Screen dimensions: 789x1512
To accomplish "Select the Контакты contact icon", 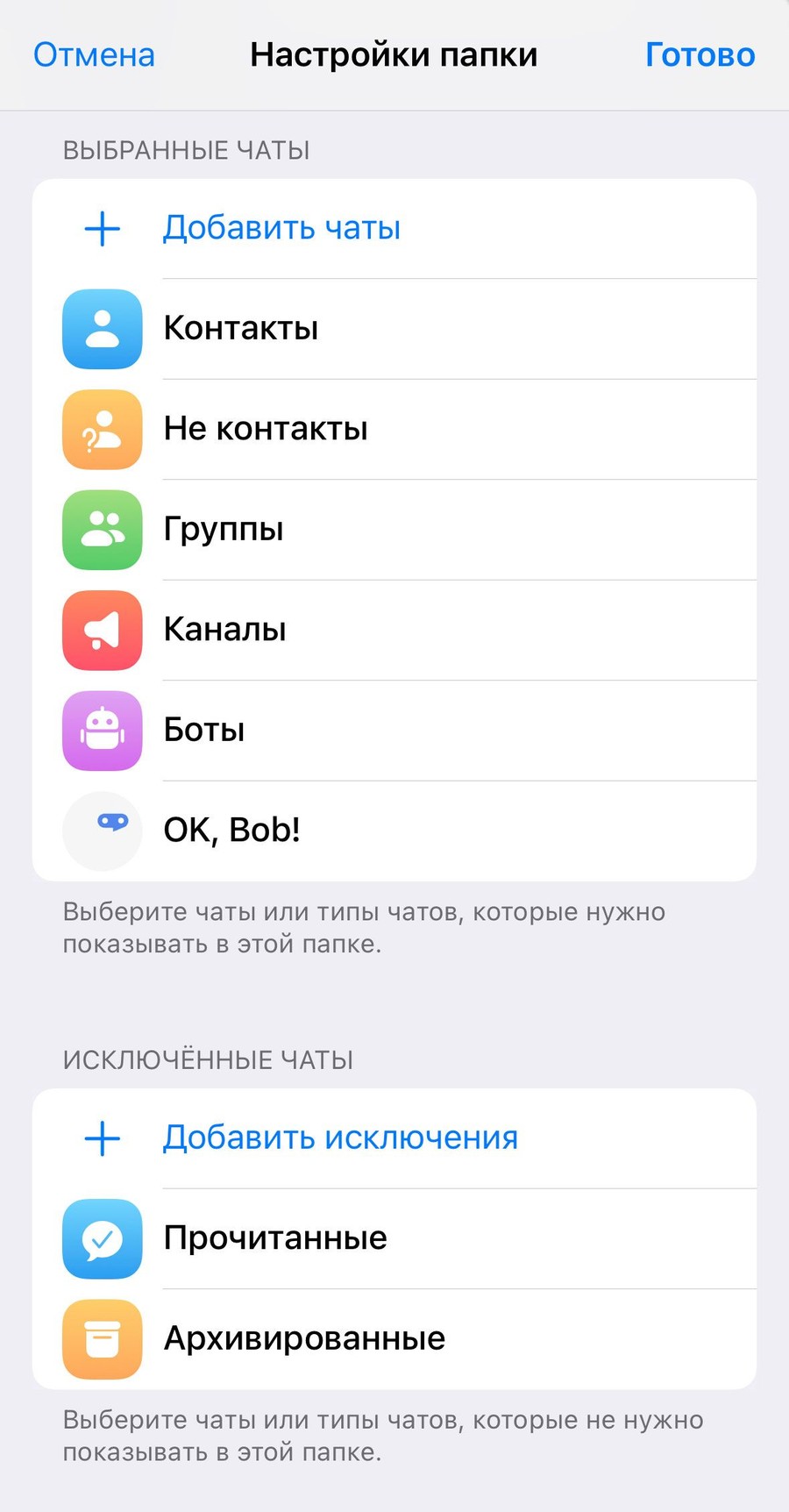I will [x=102, y=330].
